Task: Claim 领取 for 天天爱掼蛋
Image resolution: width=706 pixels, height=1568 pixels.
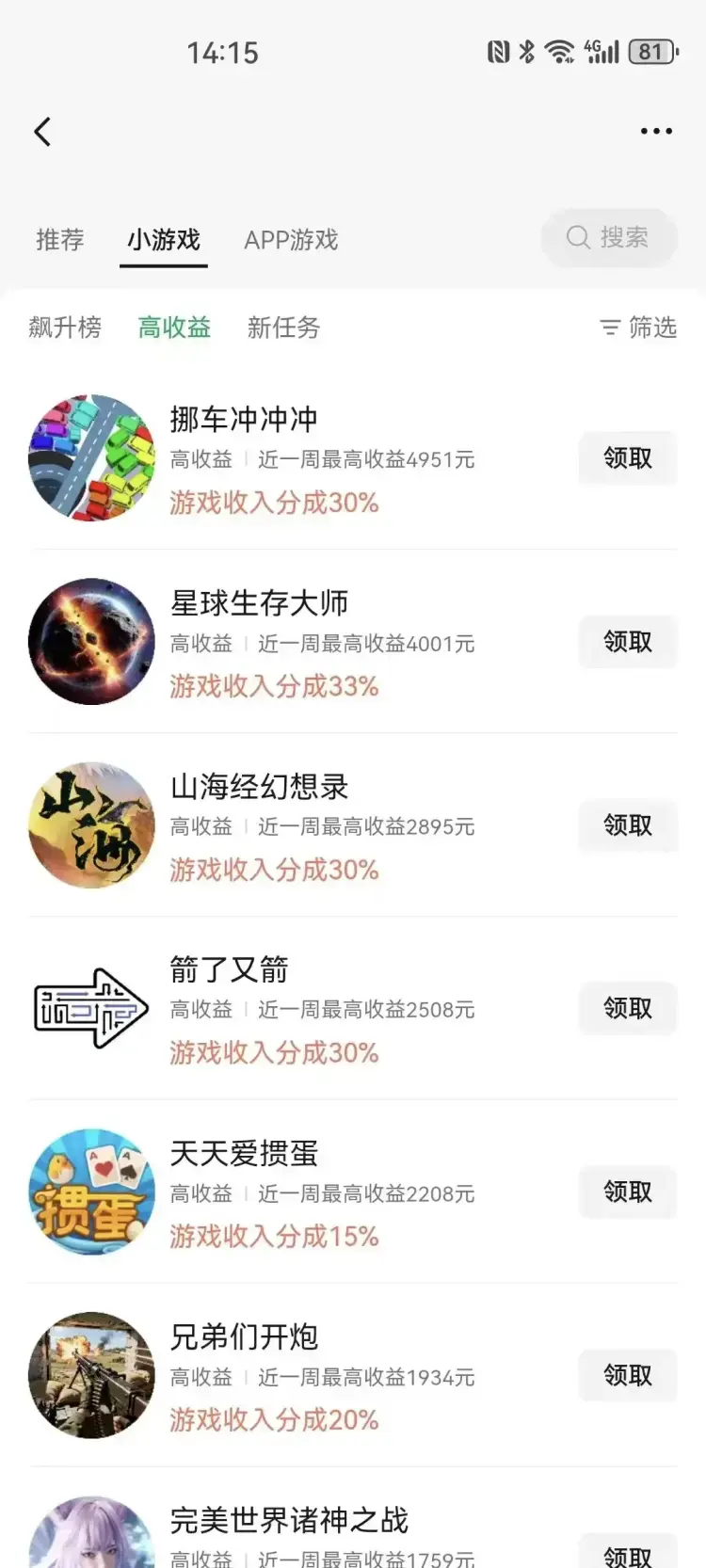Action: tap(627, 1192)
